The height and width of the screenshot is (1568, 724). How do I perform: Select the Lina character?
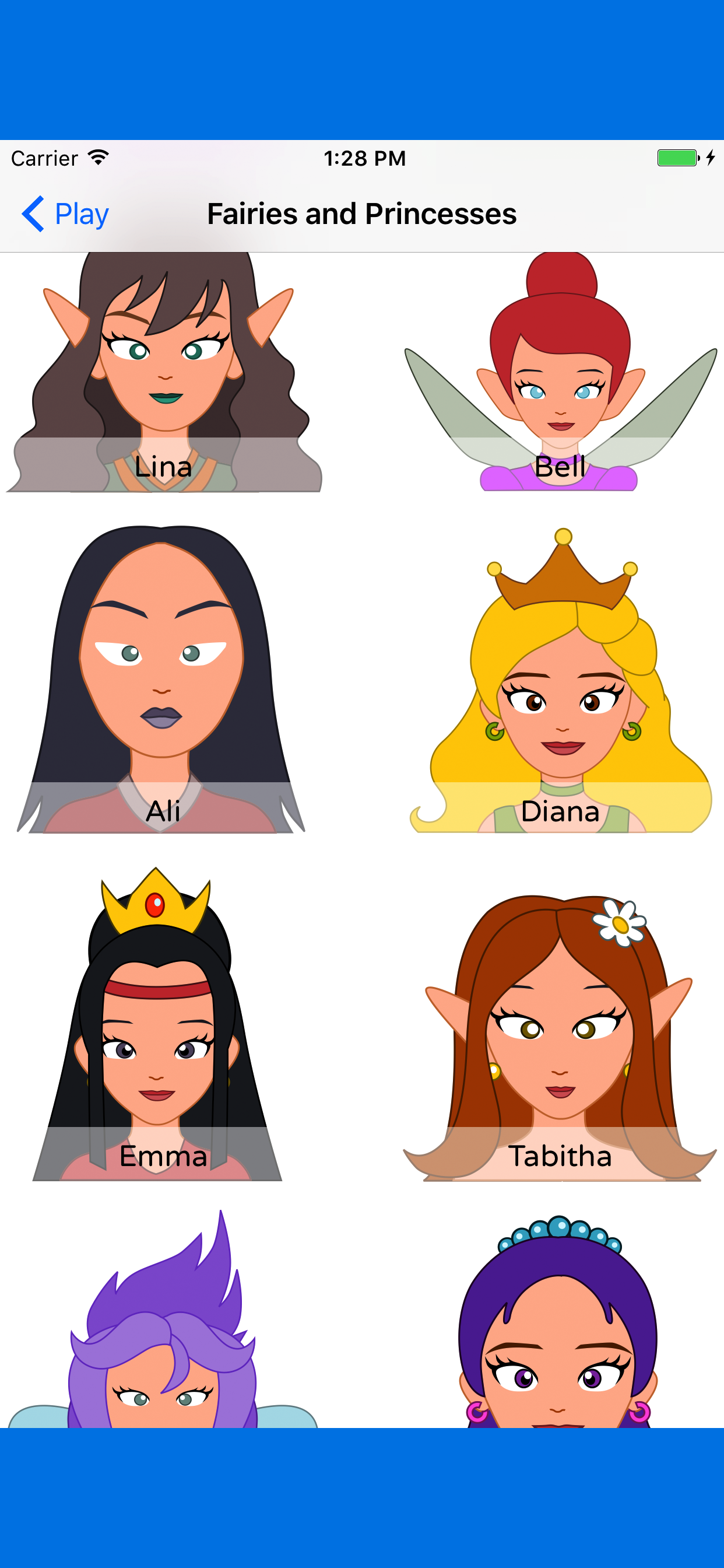[x=164, y=373]
